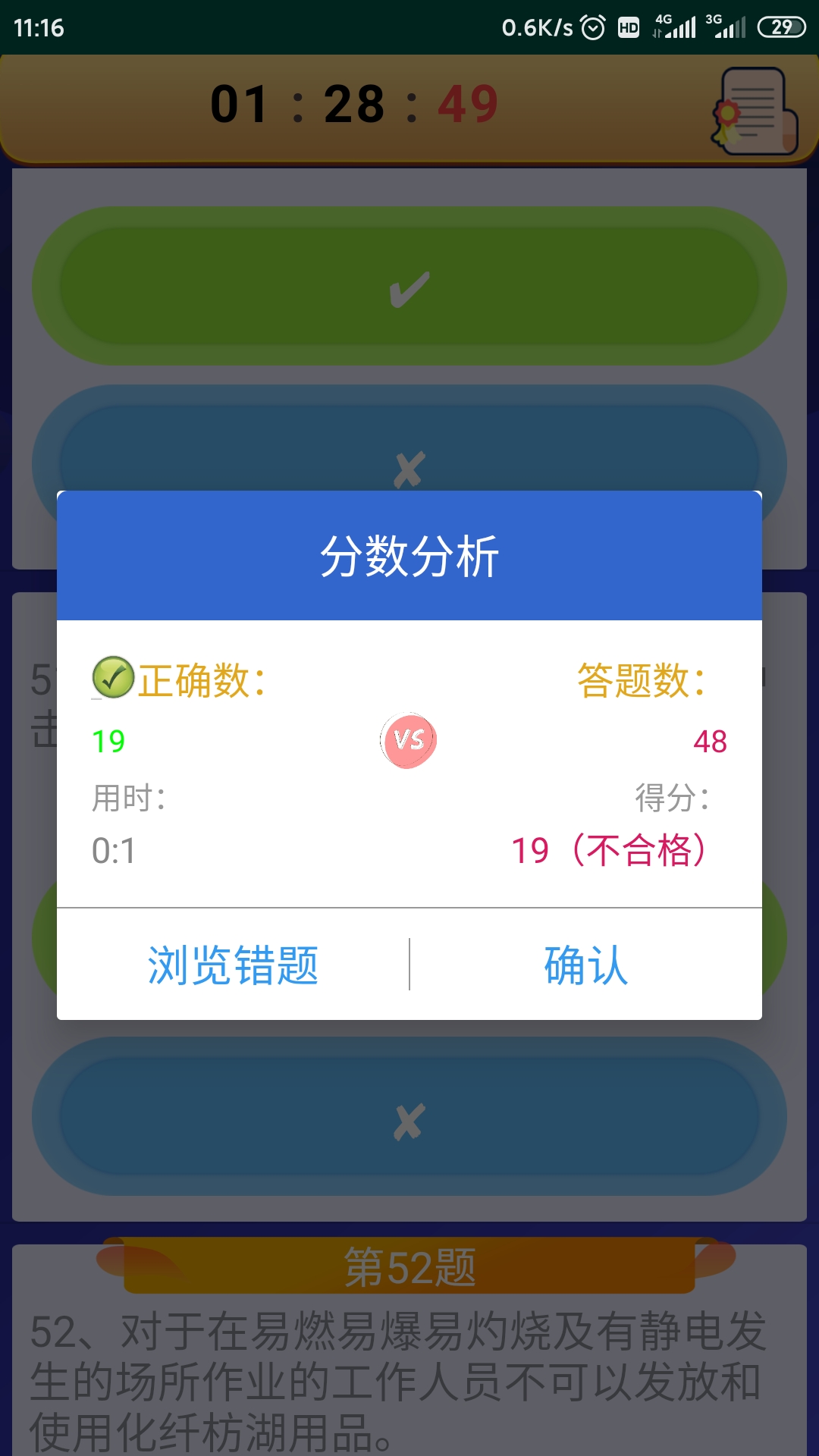Click the score 19（不合格）text
819x1456 pixels.
tap(610, 851)
